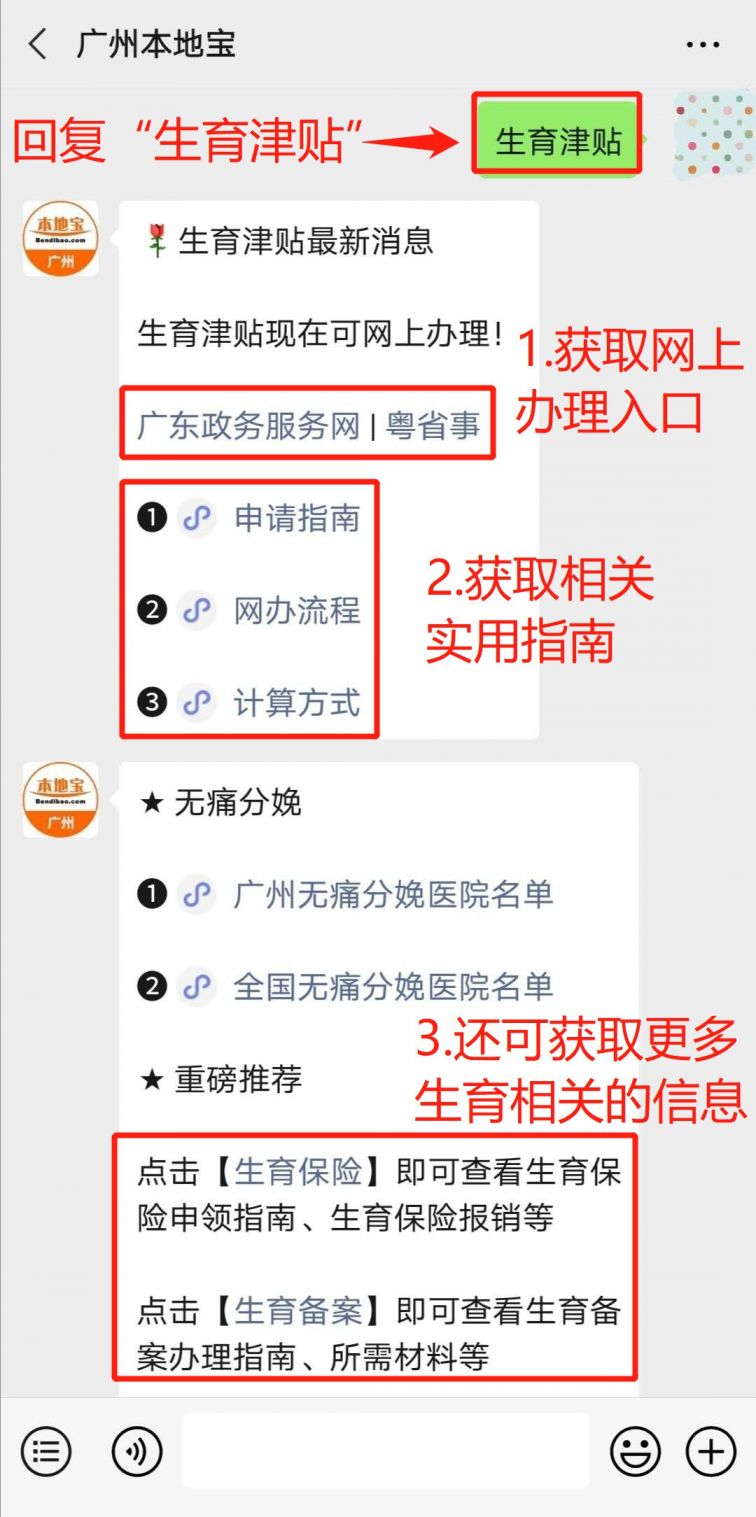The image size is (756, 1517).
Task: Open the emoji picker
Action: click(x=636, y=1451)
